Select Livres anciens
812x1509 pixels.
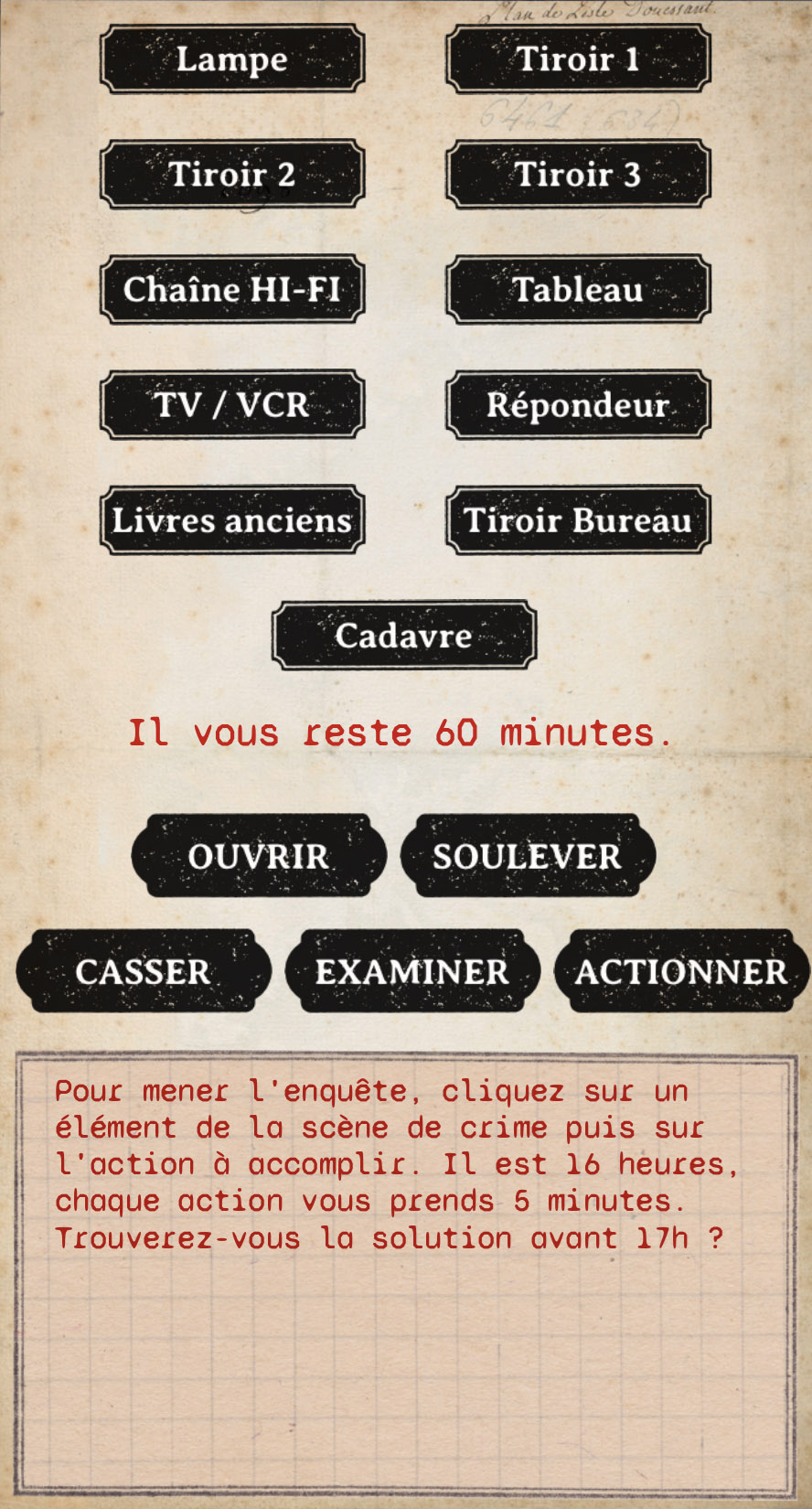point(232,520)
